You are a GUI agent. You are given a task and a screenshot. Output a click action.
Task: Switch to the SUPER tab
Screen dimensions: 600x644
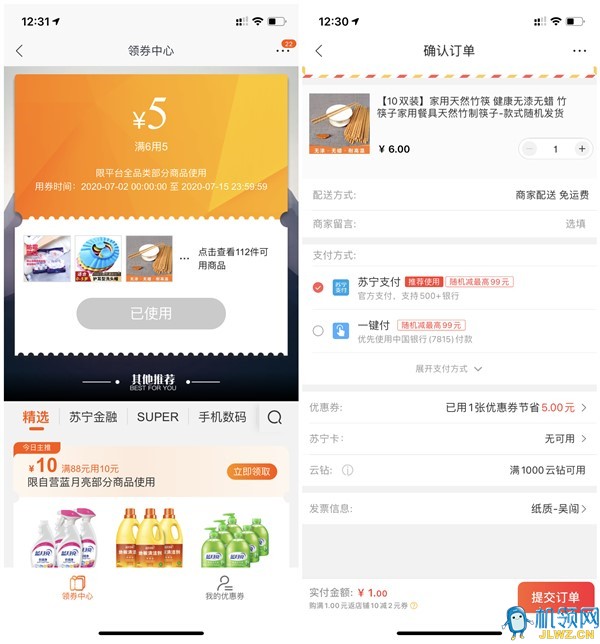pyautogui.click(x=158, y=417)
